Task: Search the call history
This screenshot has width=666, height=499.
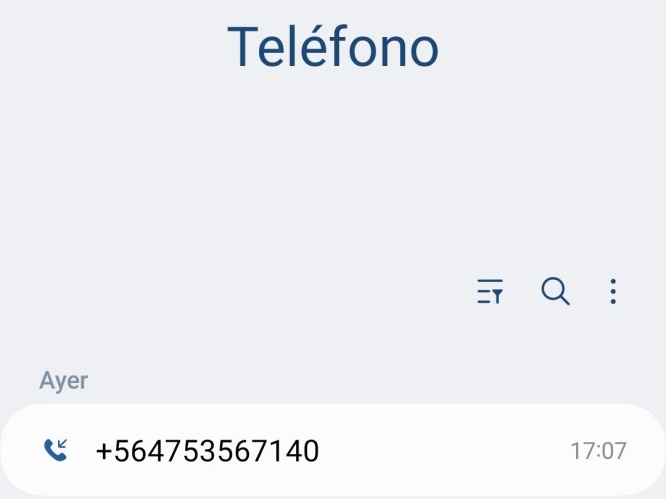Action: click(x=555, y=291)
